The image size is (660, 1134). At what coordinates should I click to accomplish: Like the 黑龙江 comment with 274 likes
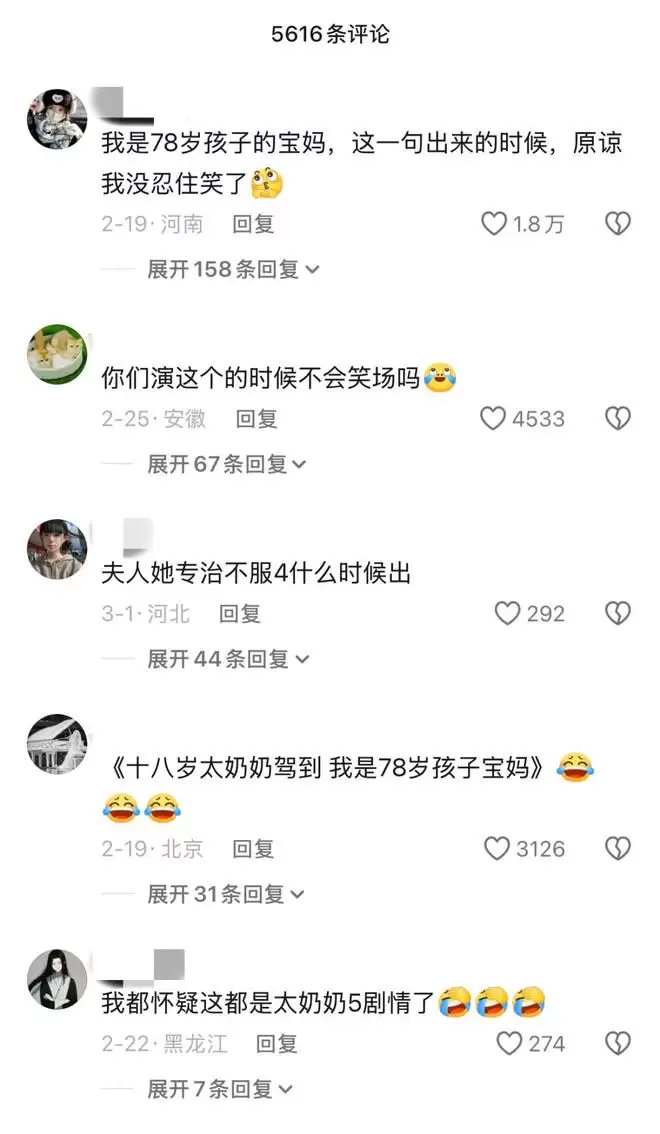tap(510, 1044)
